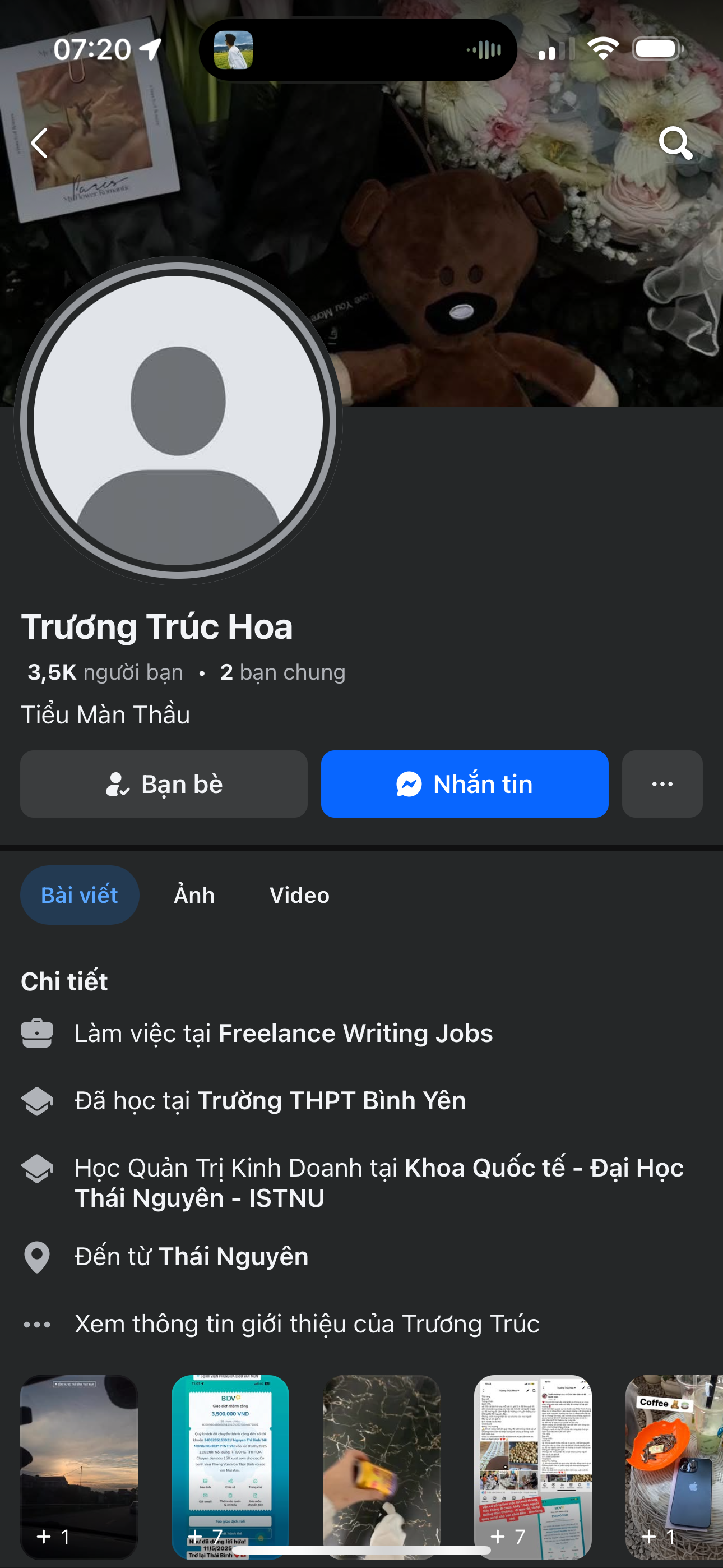
Task: Open the sunset sky highlight thumbnail
Action: (x=79, y=1467)
